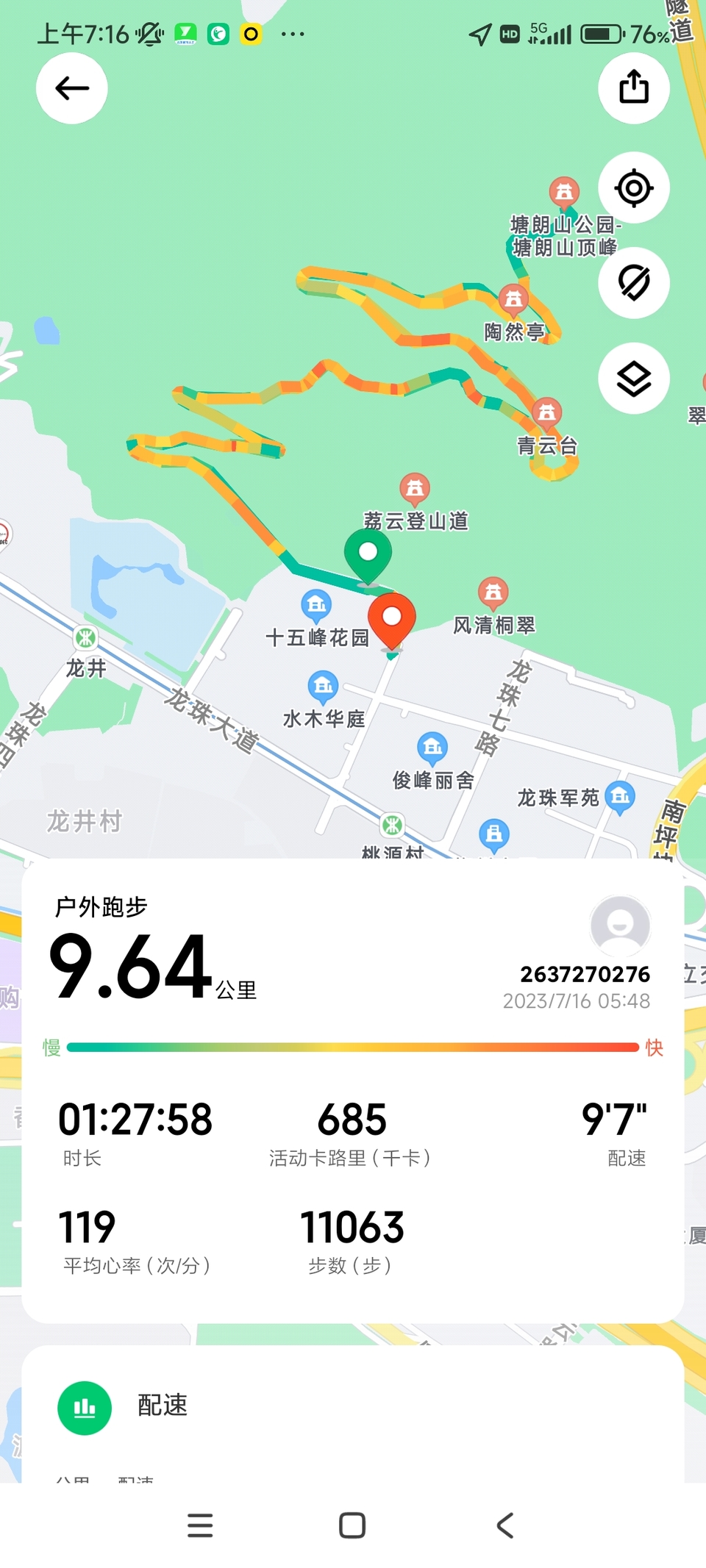The width and height of the screenshot is (706, 1568).
Task: Open recent apps from navigation bar
Action: pyautogui.click(x=200, y=1525)
